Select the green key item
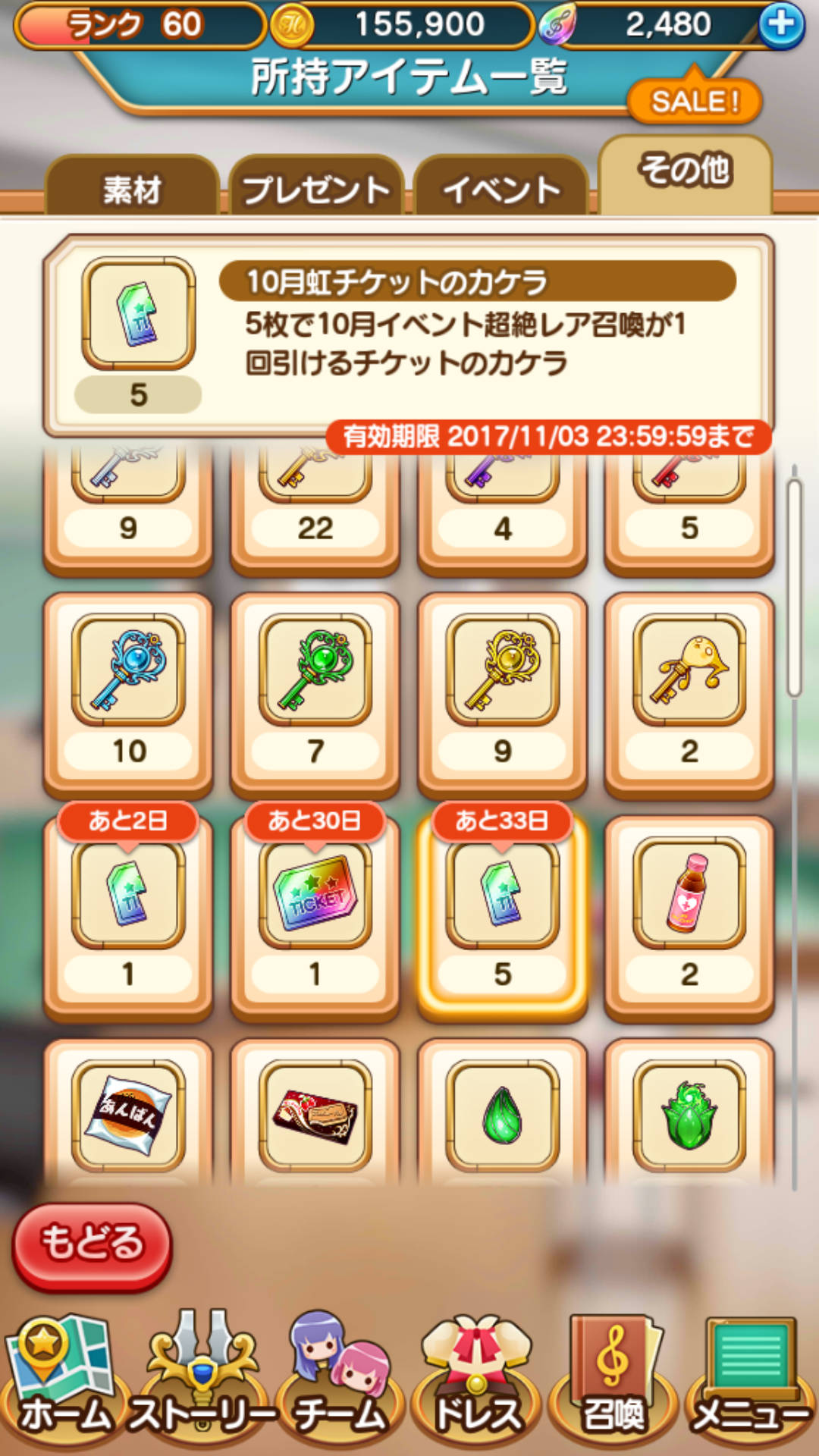819x1456 pixels. tap(315, 694)
